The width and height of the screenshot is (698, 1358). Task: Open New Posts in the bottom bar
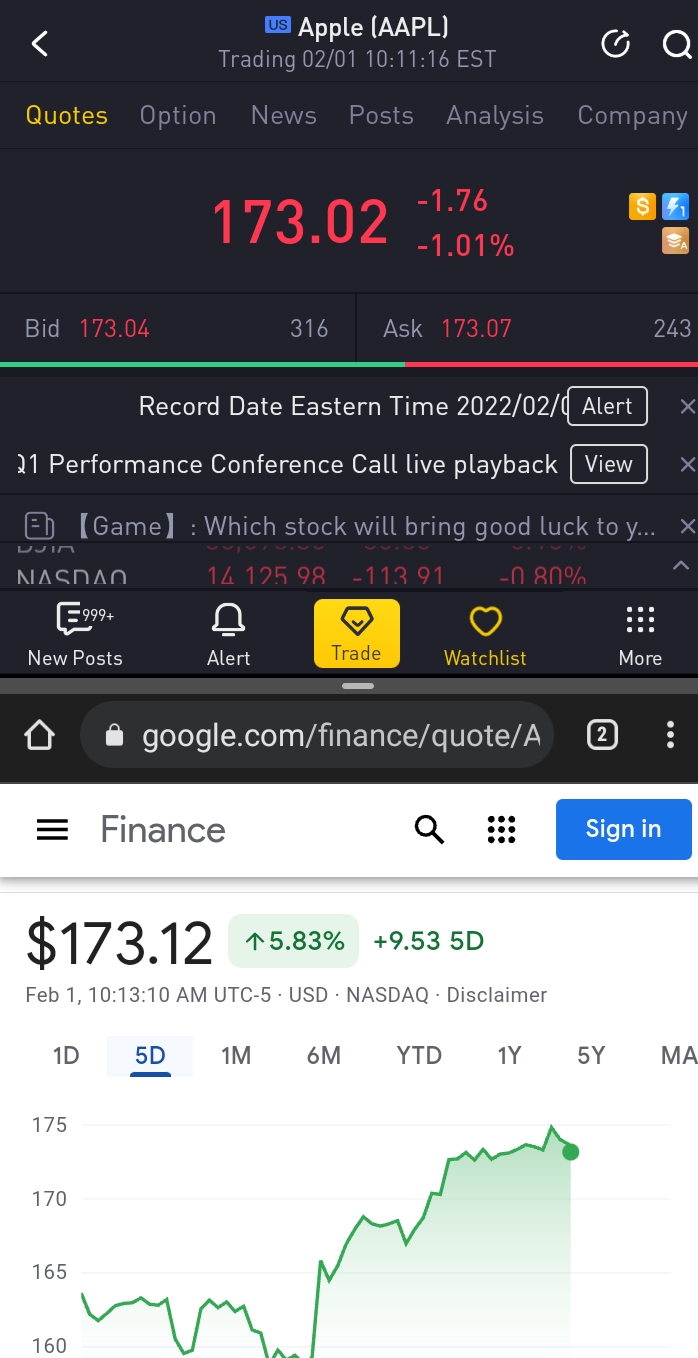(x=75, y=635)
